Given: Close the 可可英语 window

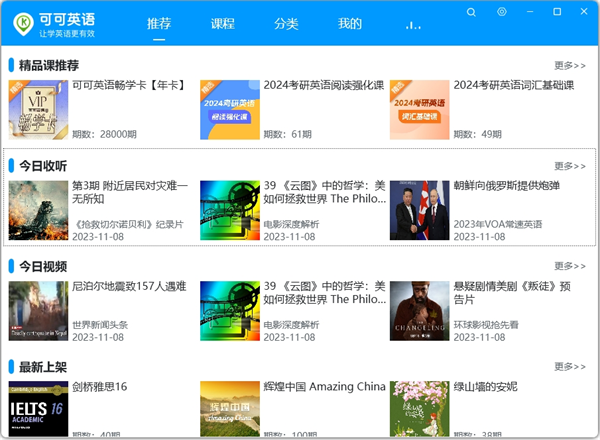Looking at the screenshot, I should pos(585,12).
